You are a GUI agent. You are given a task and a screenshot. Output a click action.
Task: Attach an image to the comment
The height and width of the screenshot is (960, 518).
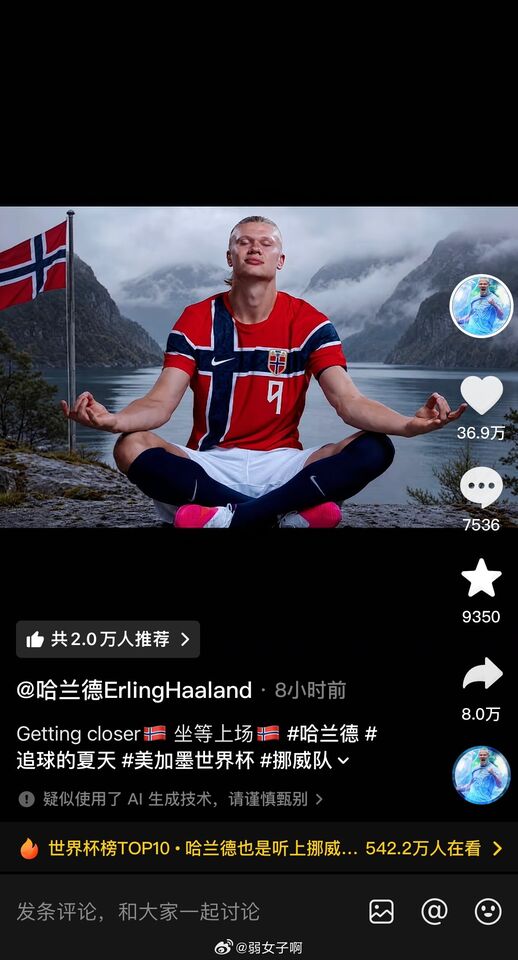click(381, 912)
